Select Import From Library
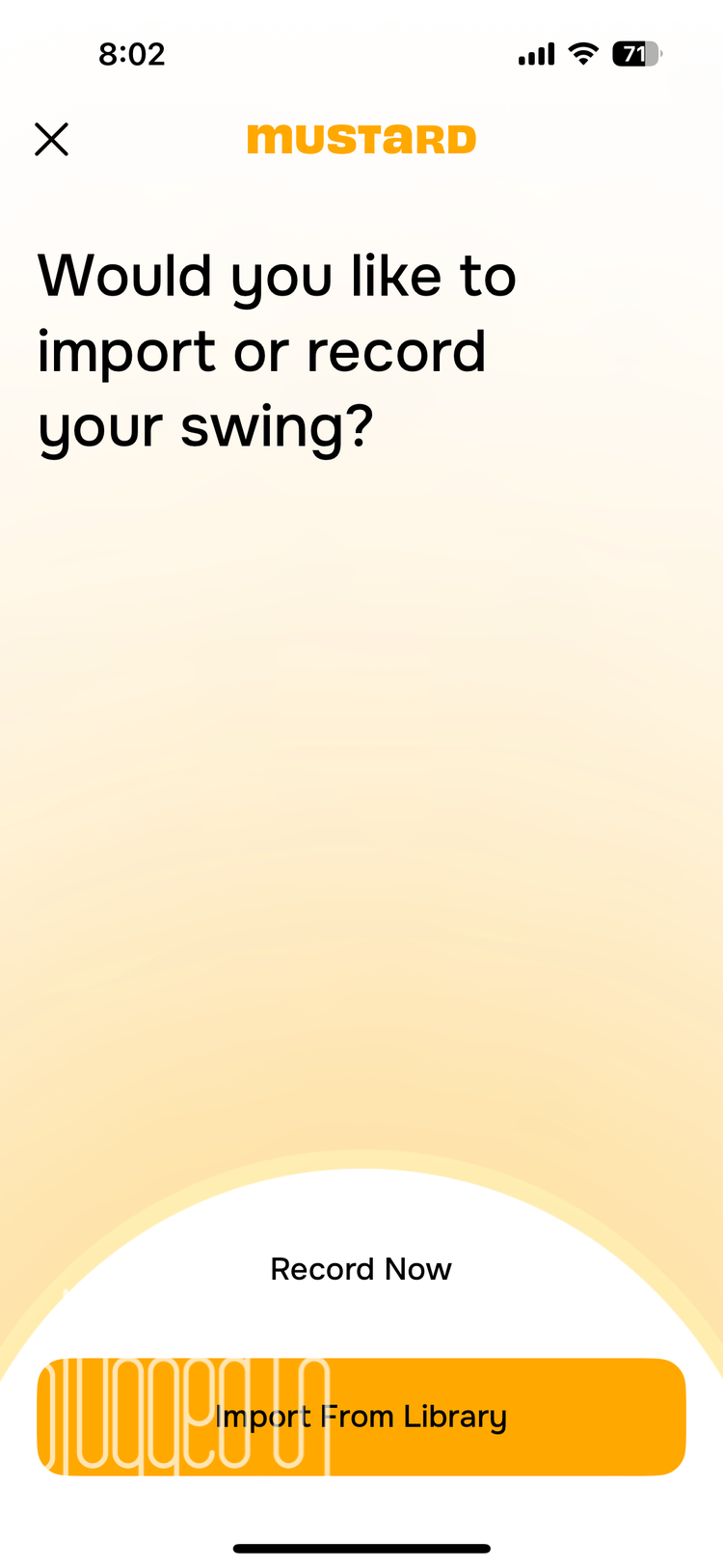The width and height of the screenshot is (723, 1568). click(x=361, y=1417)
